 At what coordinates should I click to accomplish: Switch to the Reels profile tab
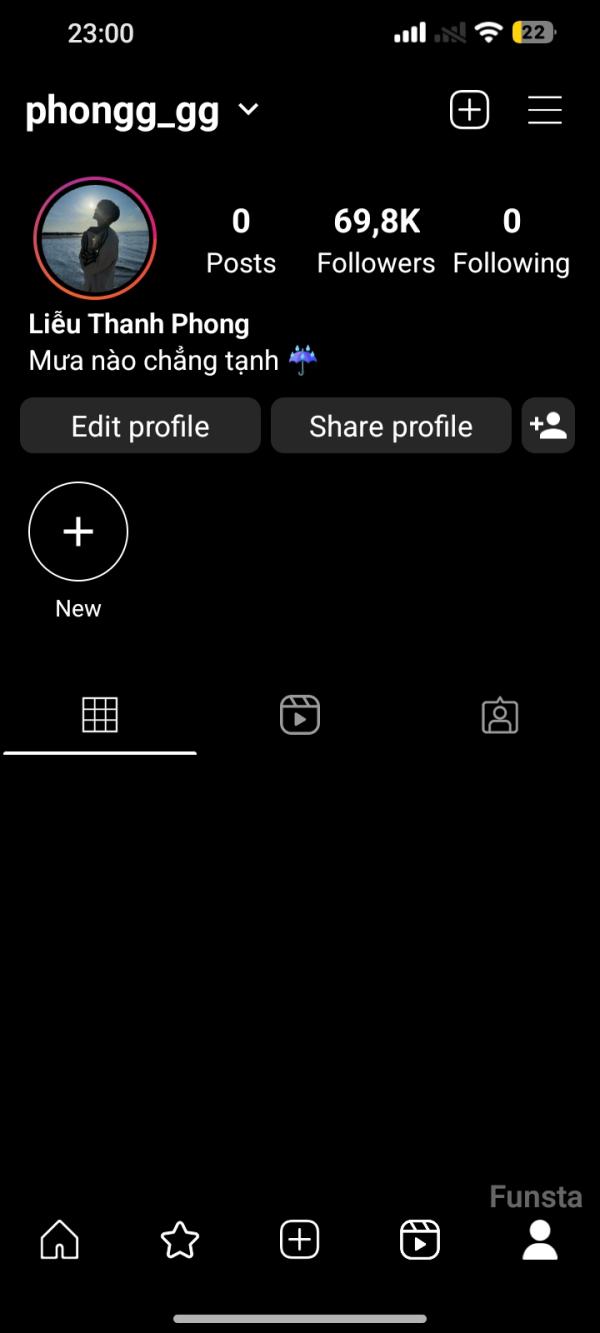pyautogui.click(x=300, y=715)
